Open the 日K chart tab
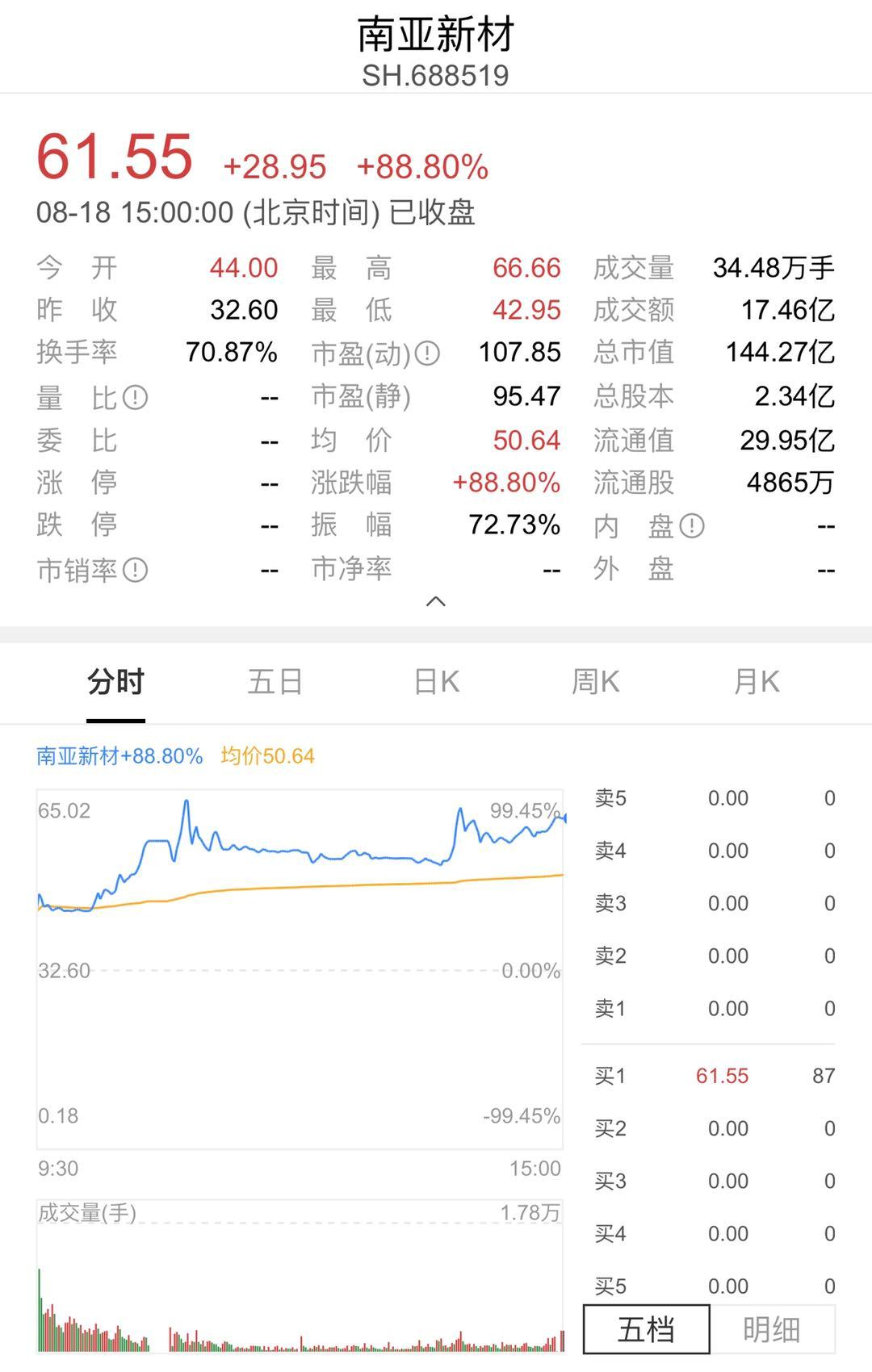 [x=437, y=683]
